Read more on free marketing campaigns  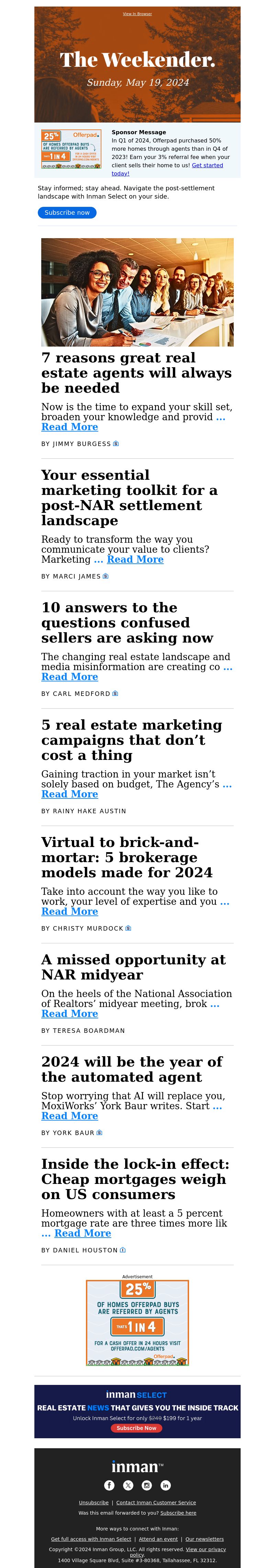(69, 794)
